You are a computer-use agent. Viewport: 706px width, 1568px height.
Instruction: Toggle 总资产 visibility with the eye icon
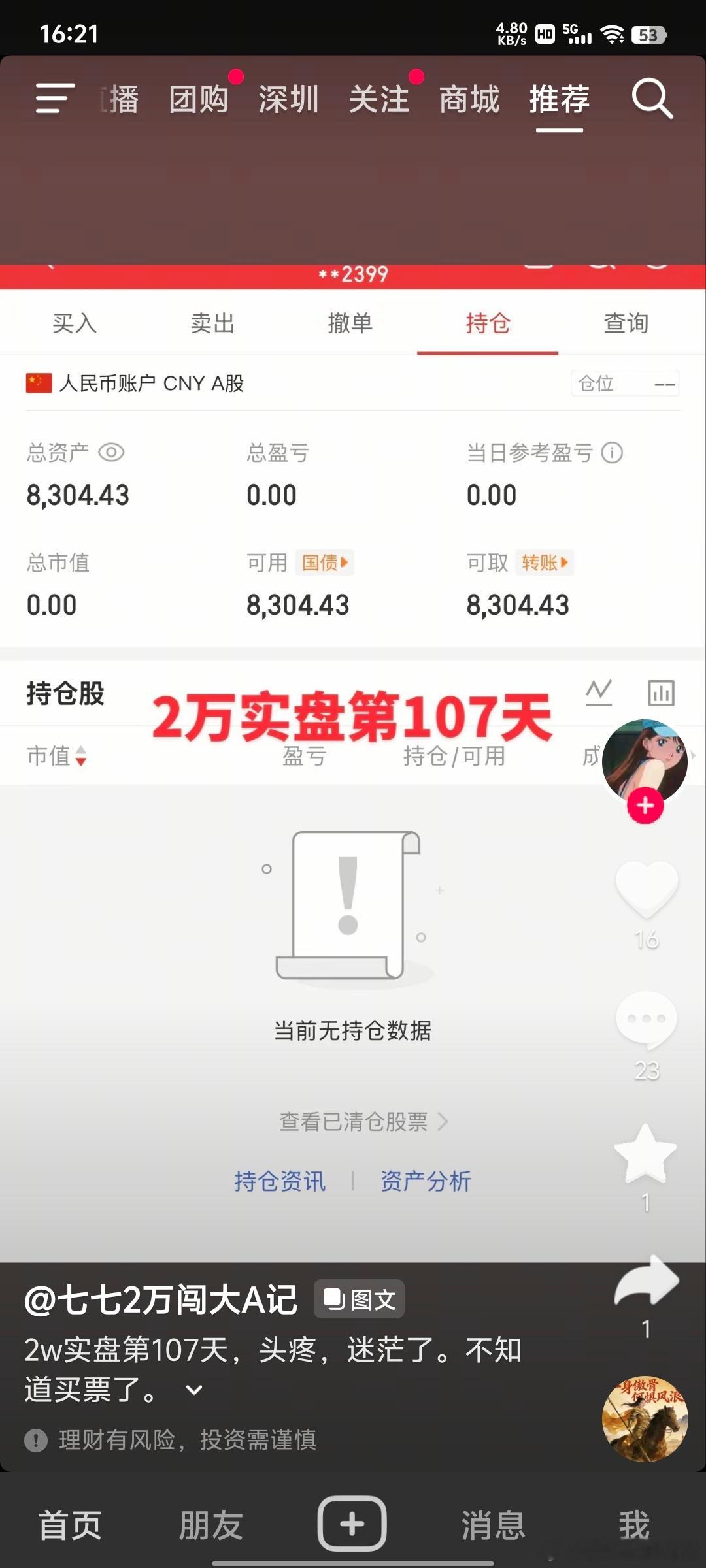[x=110, y=453]
